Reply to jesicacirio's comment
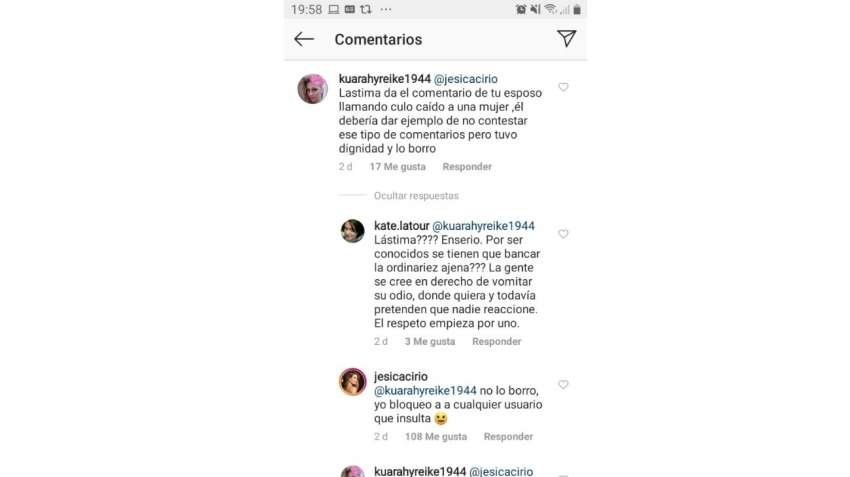This screenshot has height=477, width=850. (508, 437)
